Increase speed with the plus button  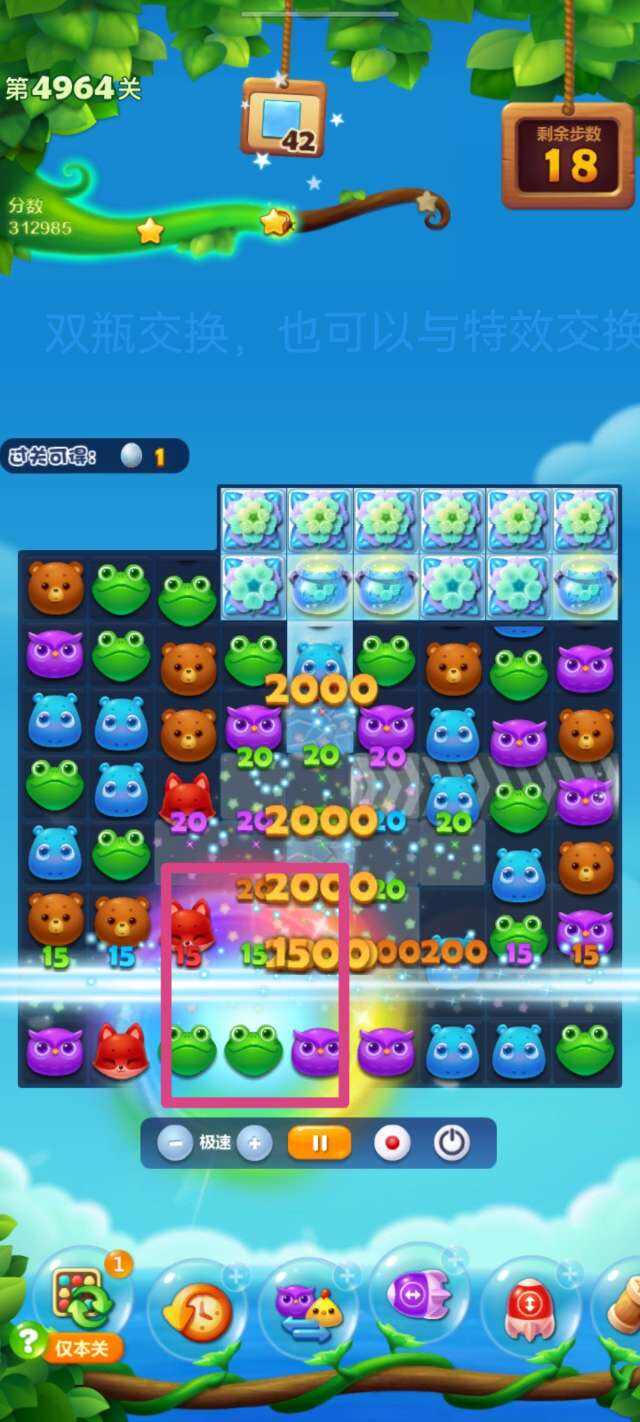[255, 1143]
